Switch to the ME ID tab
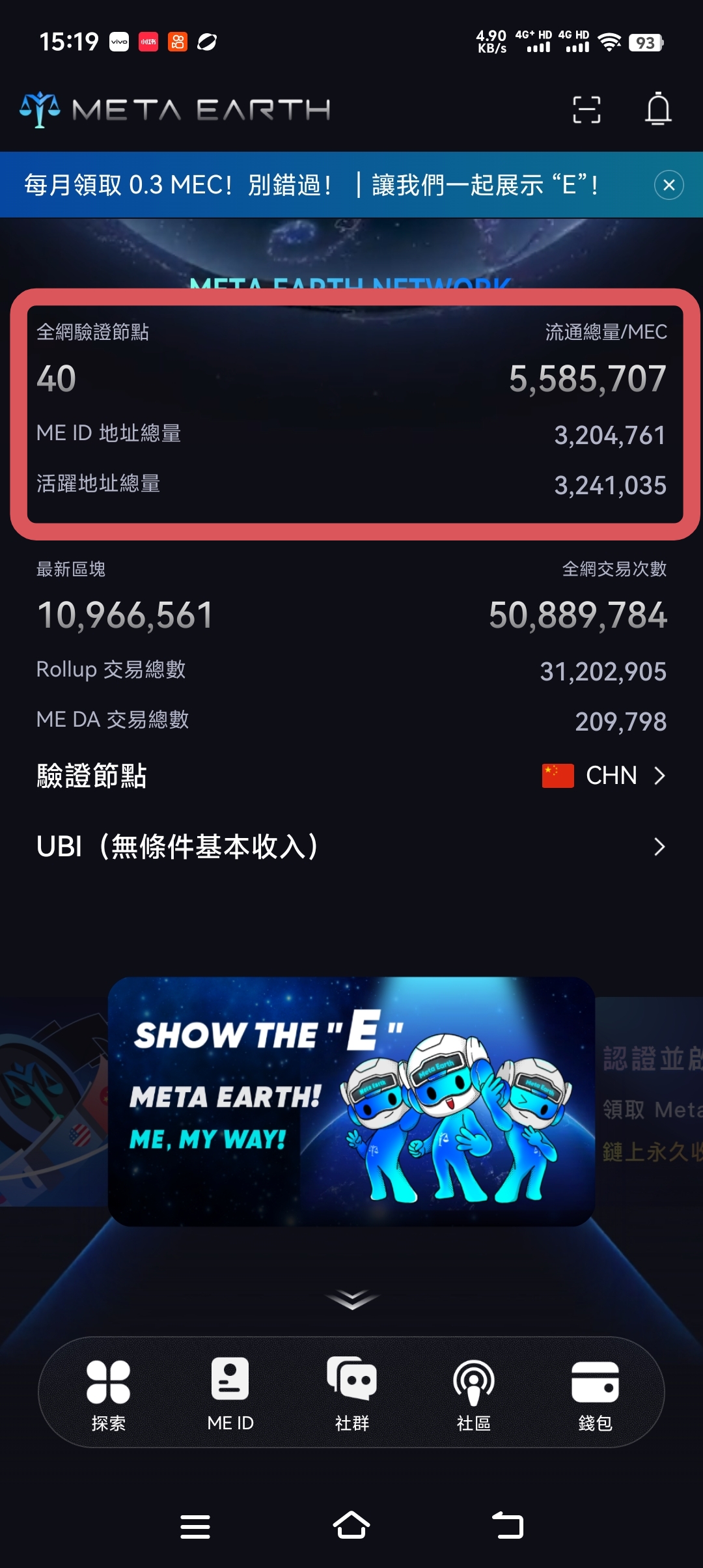The width and height of the screenshot is (703, 1568). click(x=230, y=1393)
